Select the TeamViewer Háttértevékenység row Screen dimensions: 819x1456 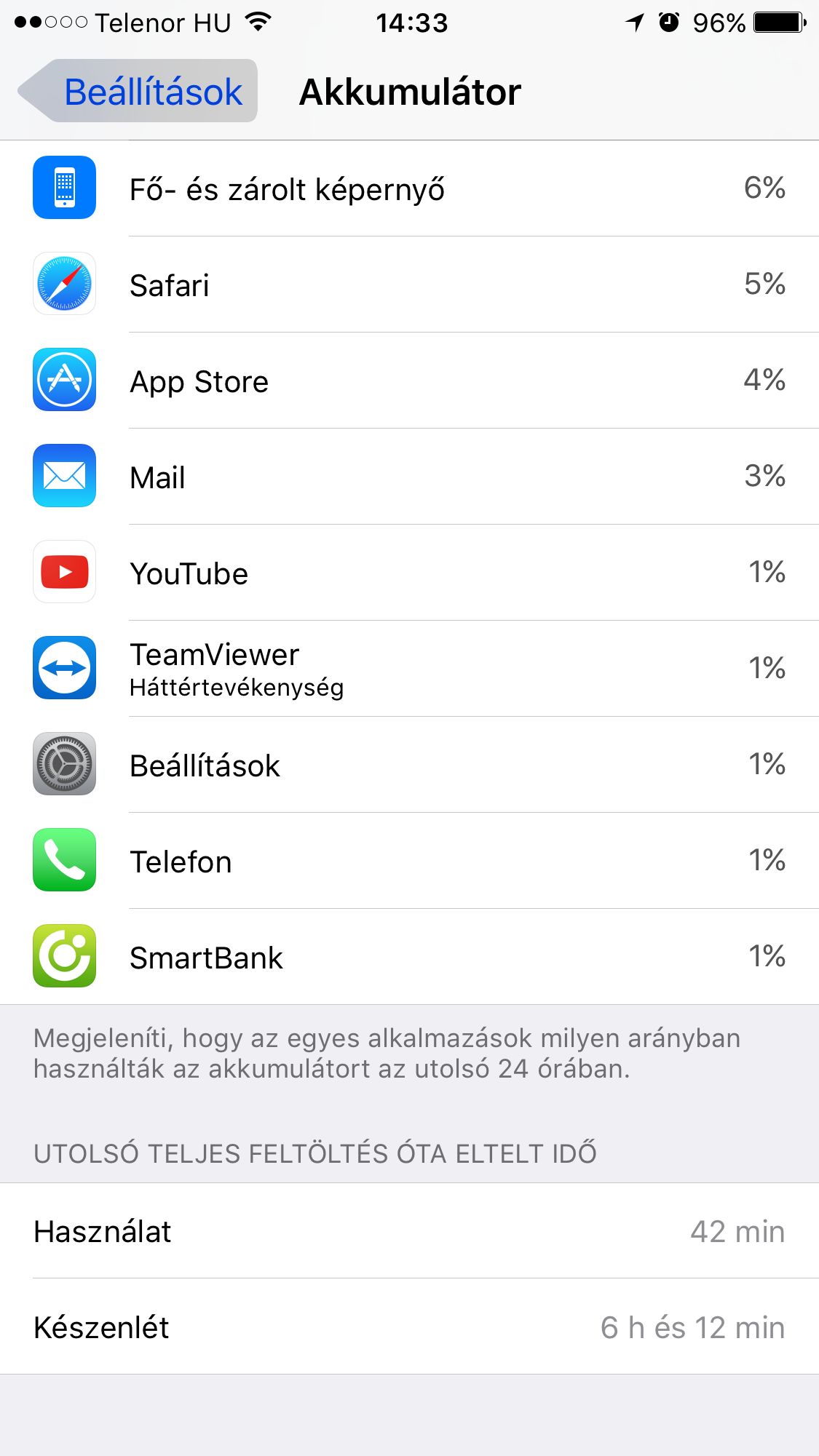click(409, 669)
